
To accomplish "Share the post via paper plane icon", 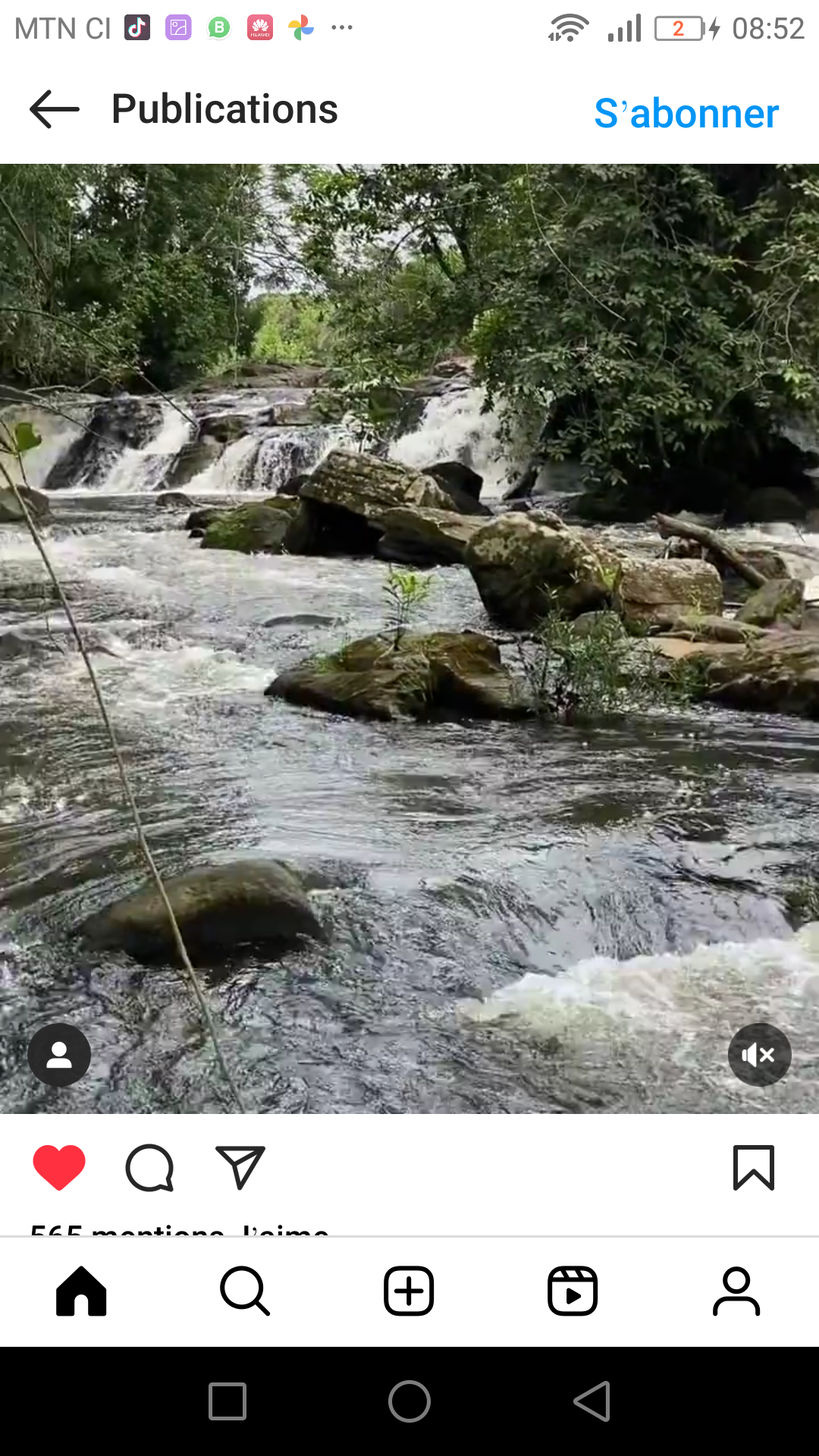I will tap(240, 1167).
